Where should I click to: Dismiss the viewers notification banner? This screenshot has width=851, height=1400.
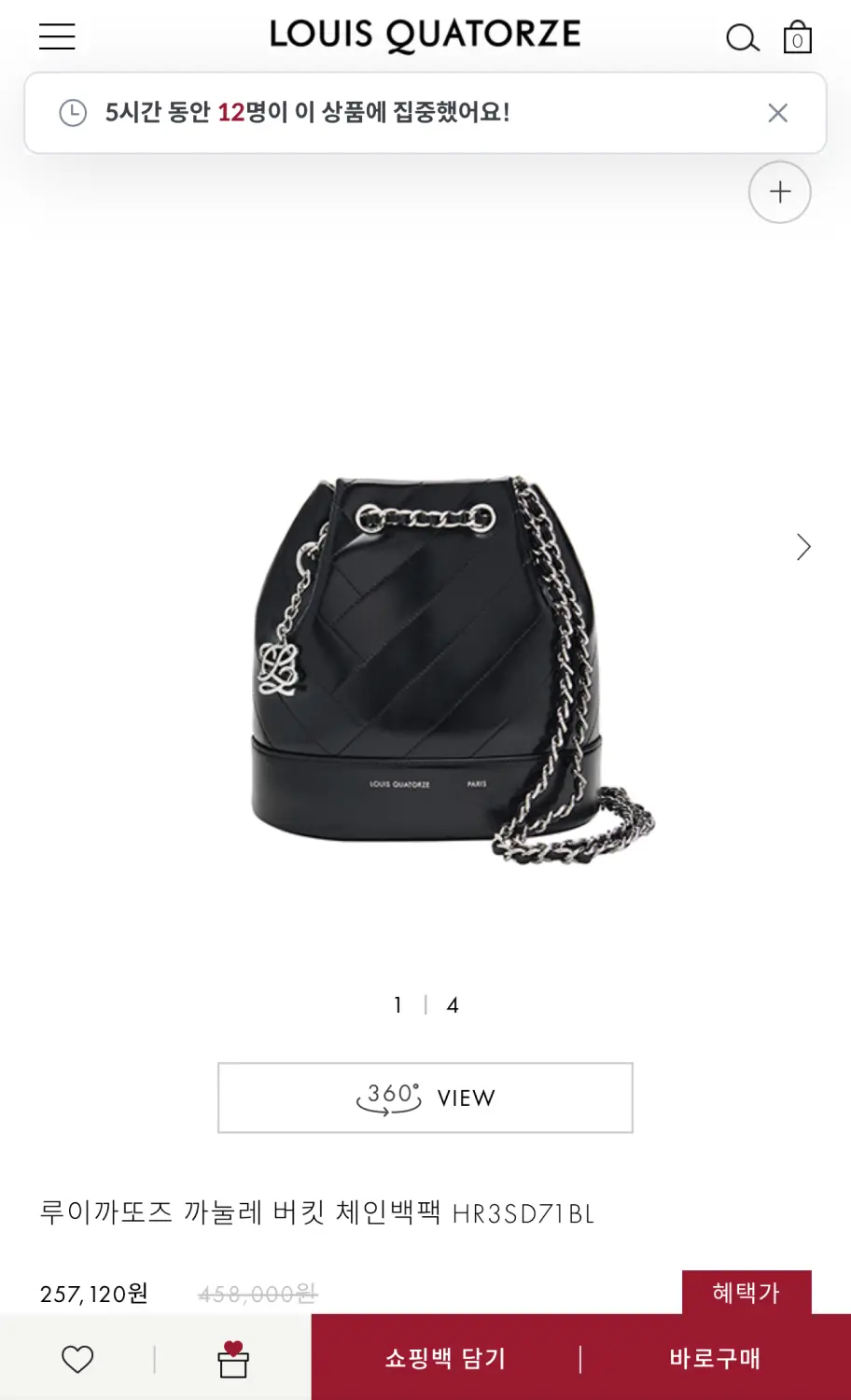pyautogui.click(x=777, y=113)
